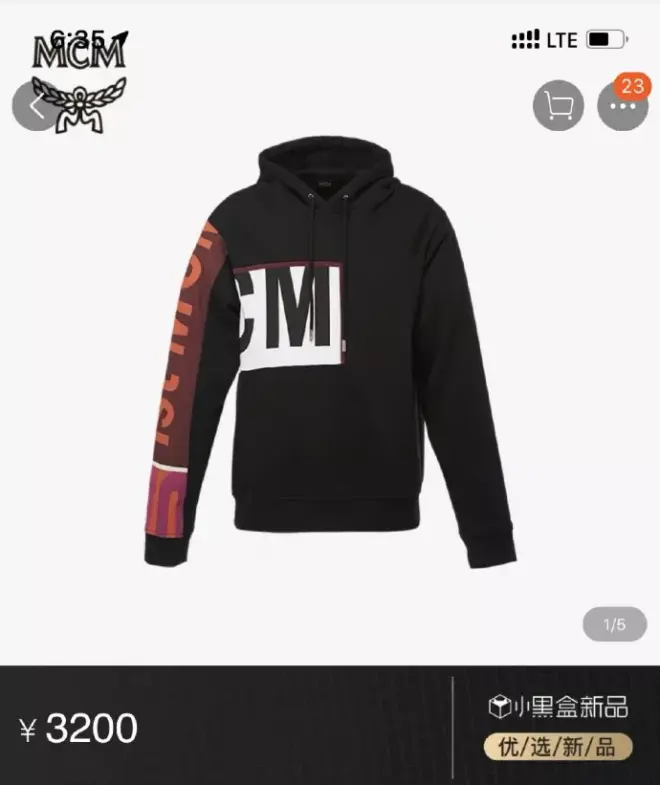Open the shopping cart
Image resolution: width=660 pixels, height=785 pixels.
[558, 106]
